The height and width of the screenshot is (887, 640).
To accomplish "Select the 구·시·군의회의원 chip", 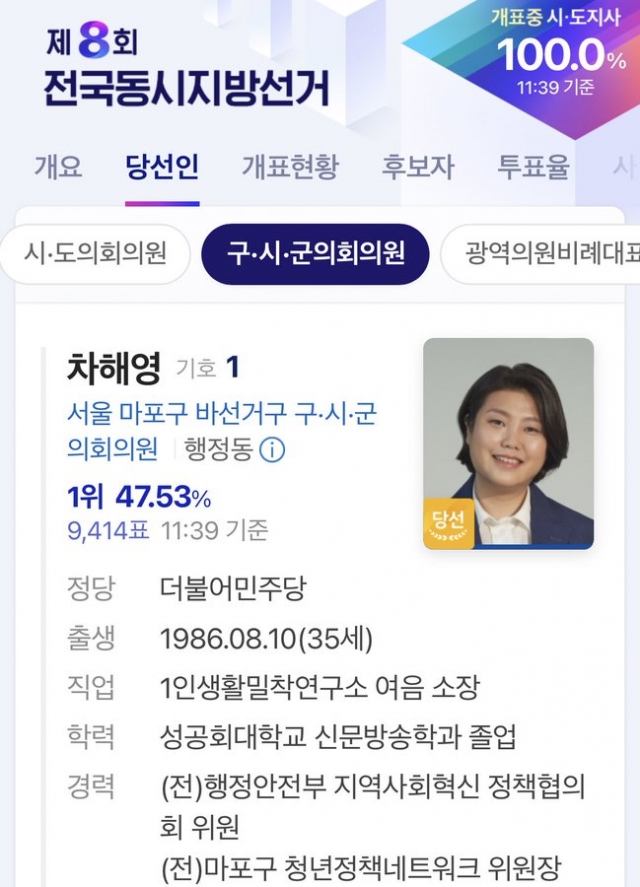I will 315,254.
